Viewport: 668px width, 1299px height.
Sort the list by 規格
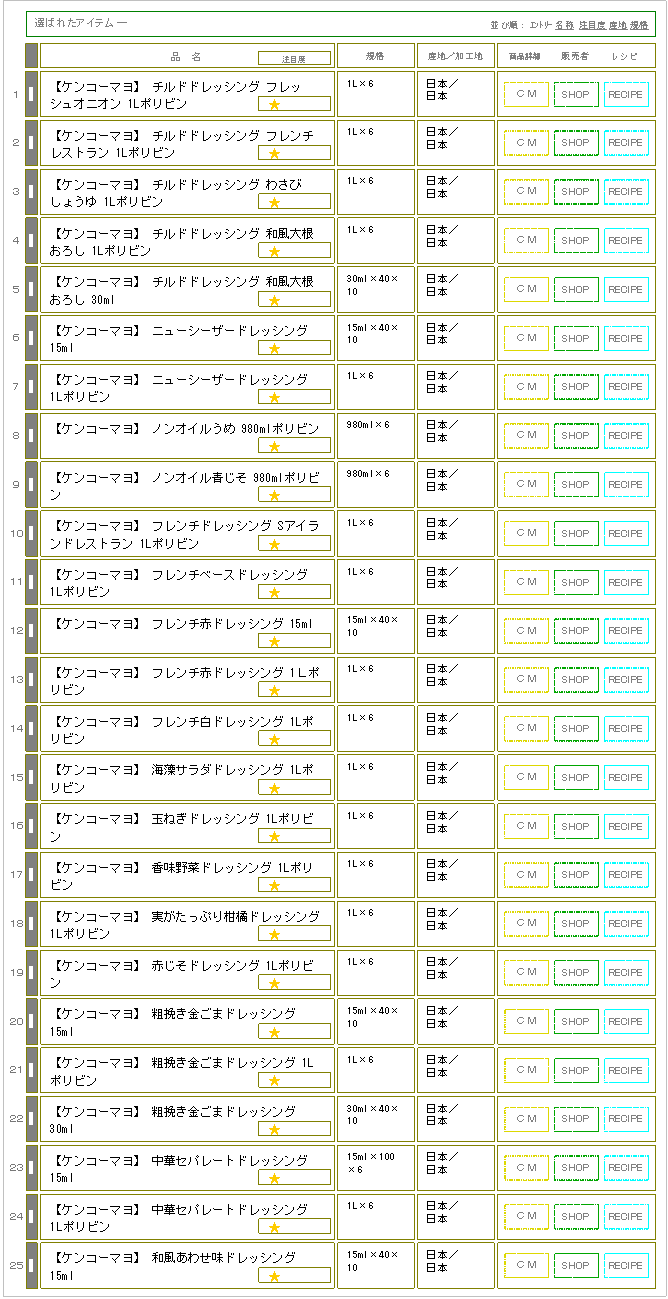[639, 24]
